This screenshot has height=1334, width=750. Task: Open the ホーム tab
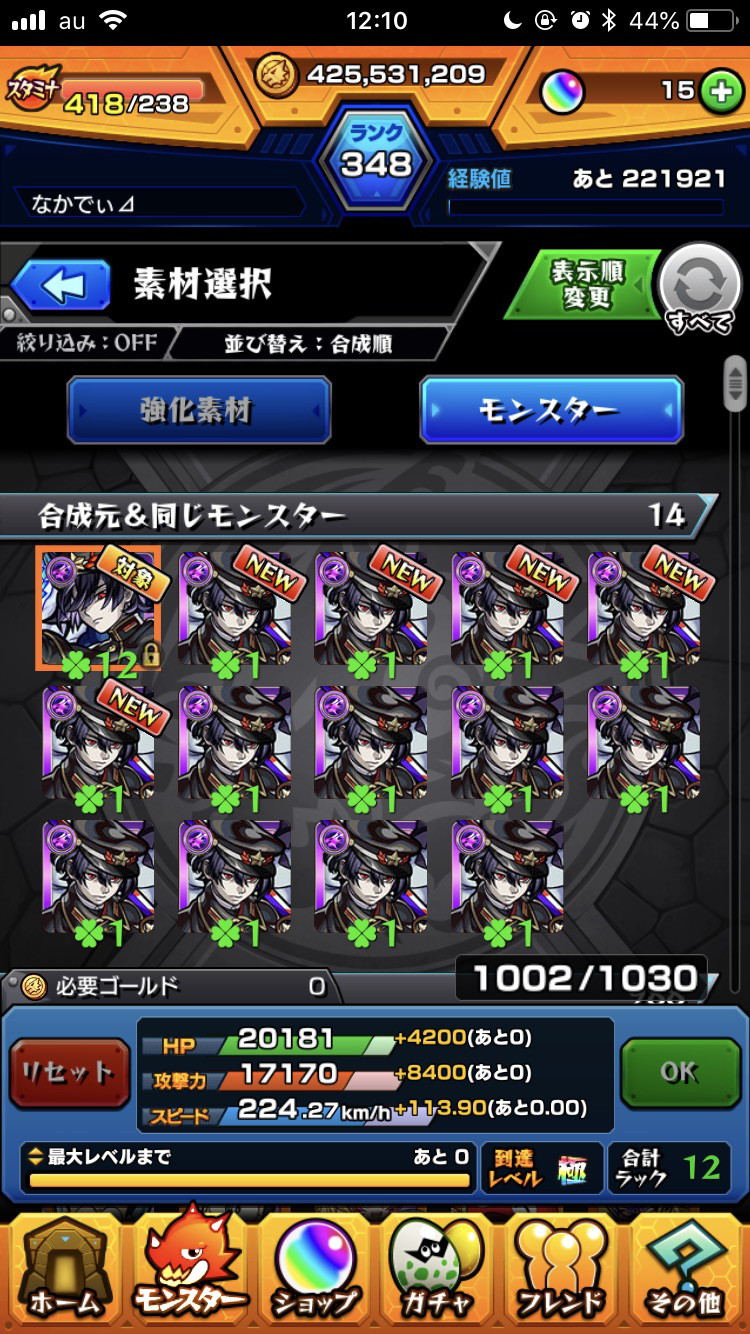(64, 1270)
